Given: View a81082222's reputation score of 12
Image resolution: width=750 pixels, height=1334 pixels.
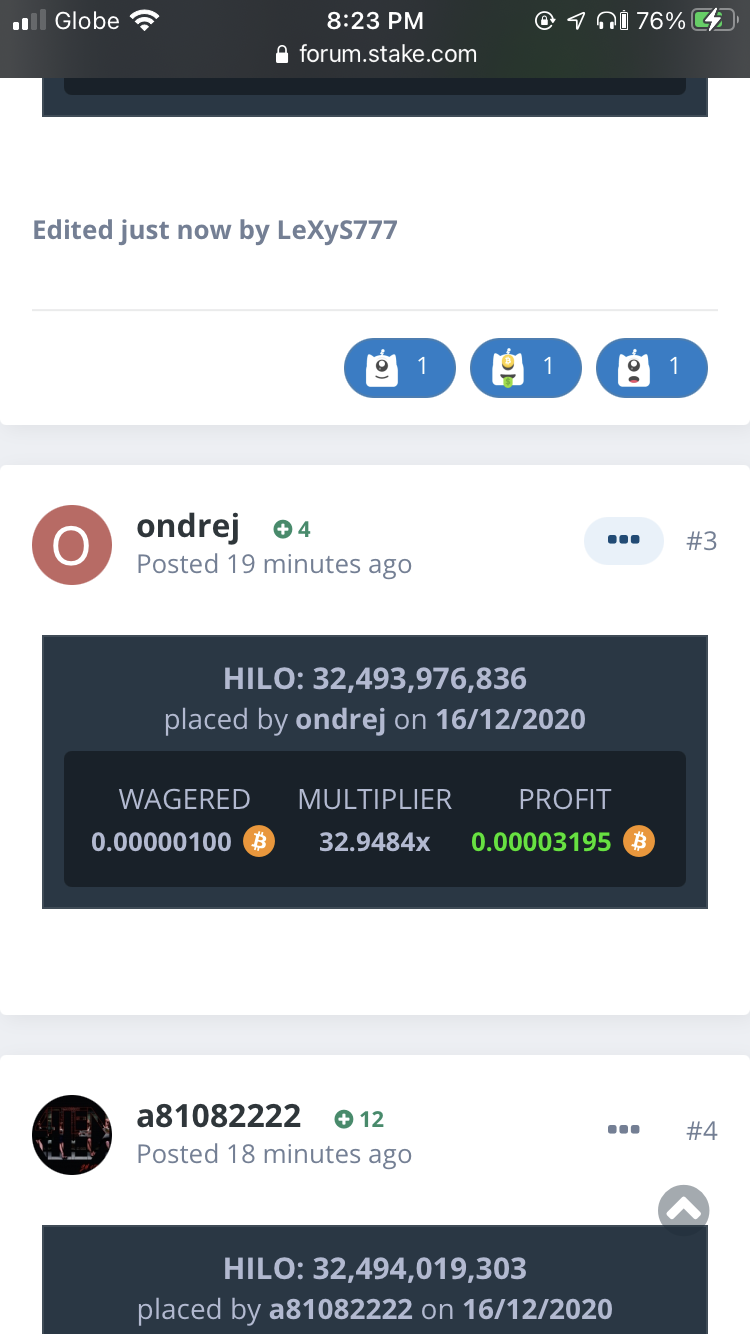Looking at the screenshot, I should coord(360,1119).
